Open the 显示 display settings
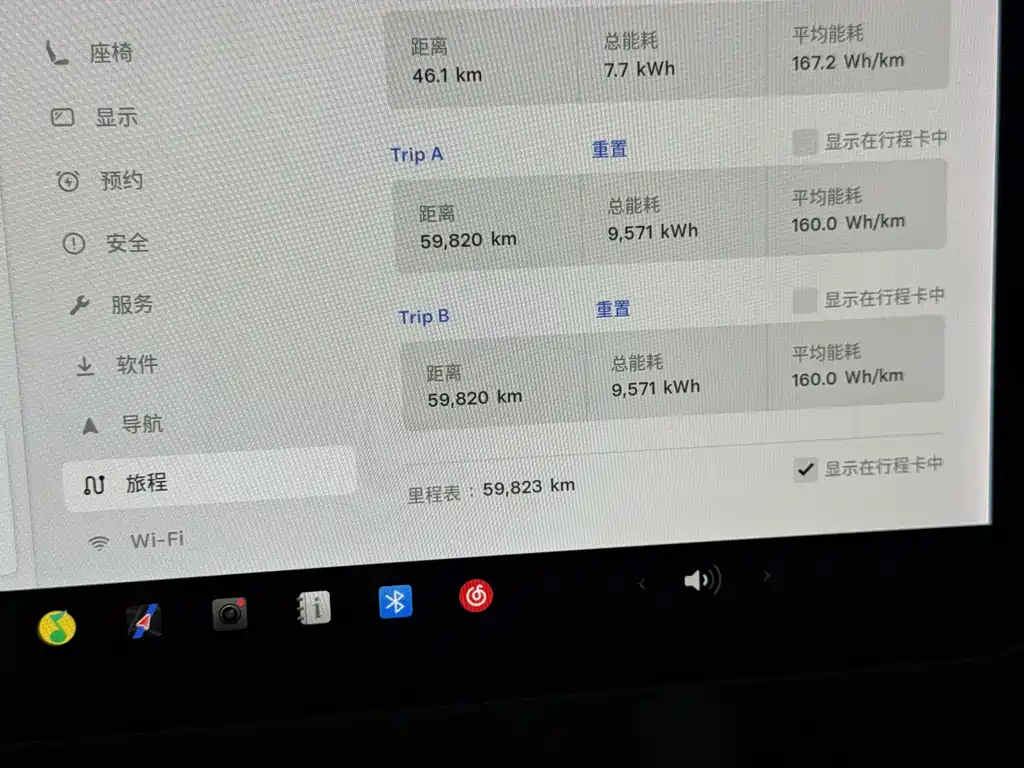 click(x=95, y=118)
